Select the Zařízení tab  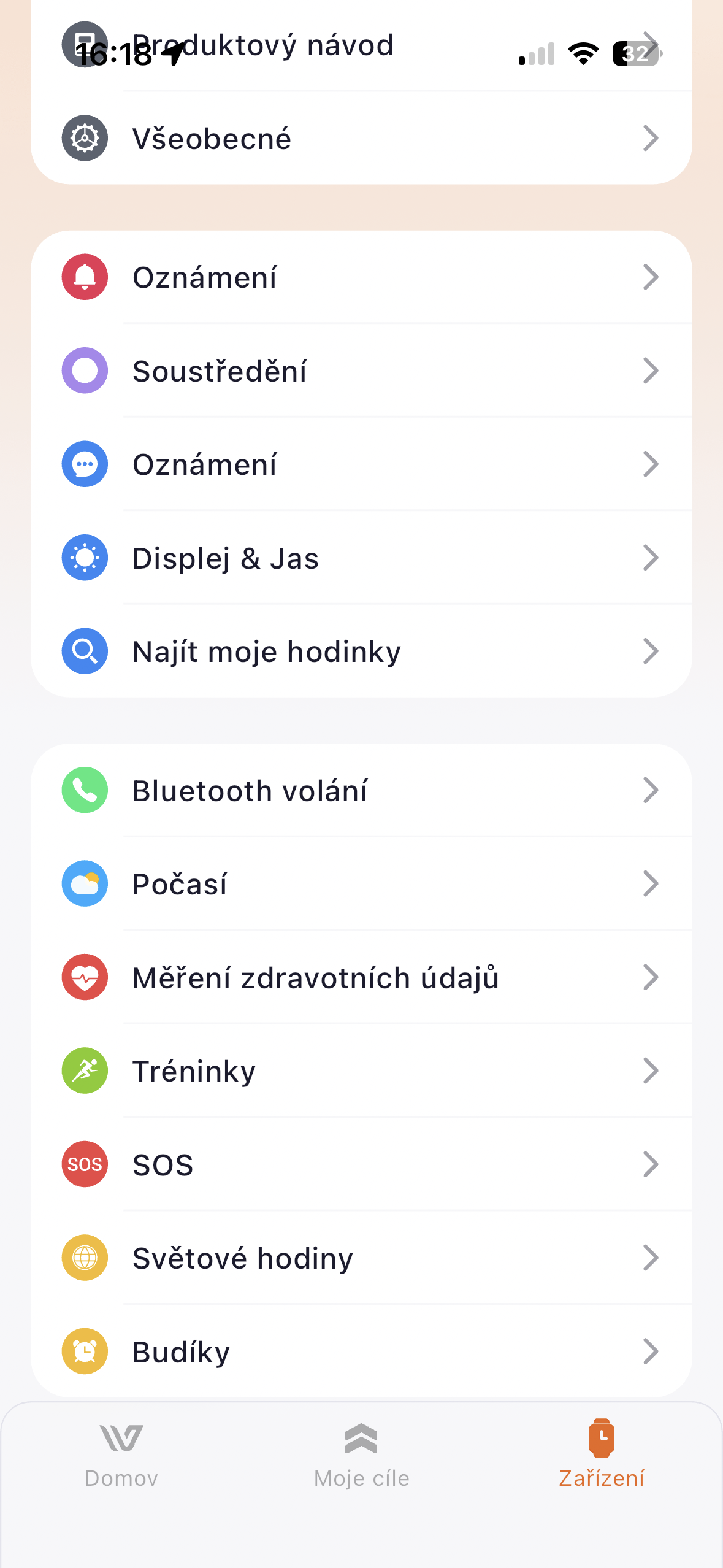(601, 1454)
